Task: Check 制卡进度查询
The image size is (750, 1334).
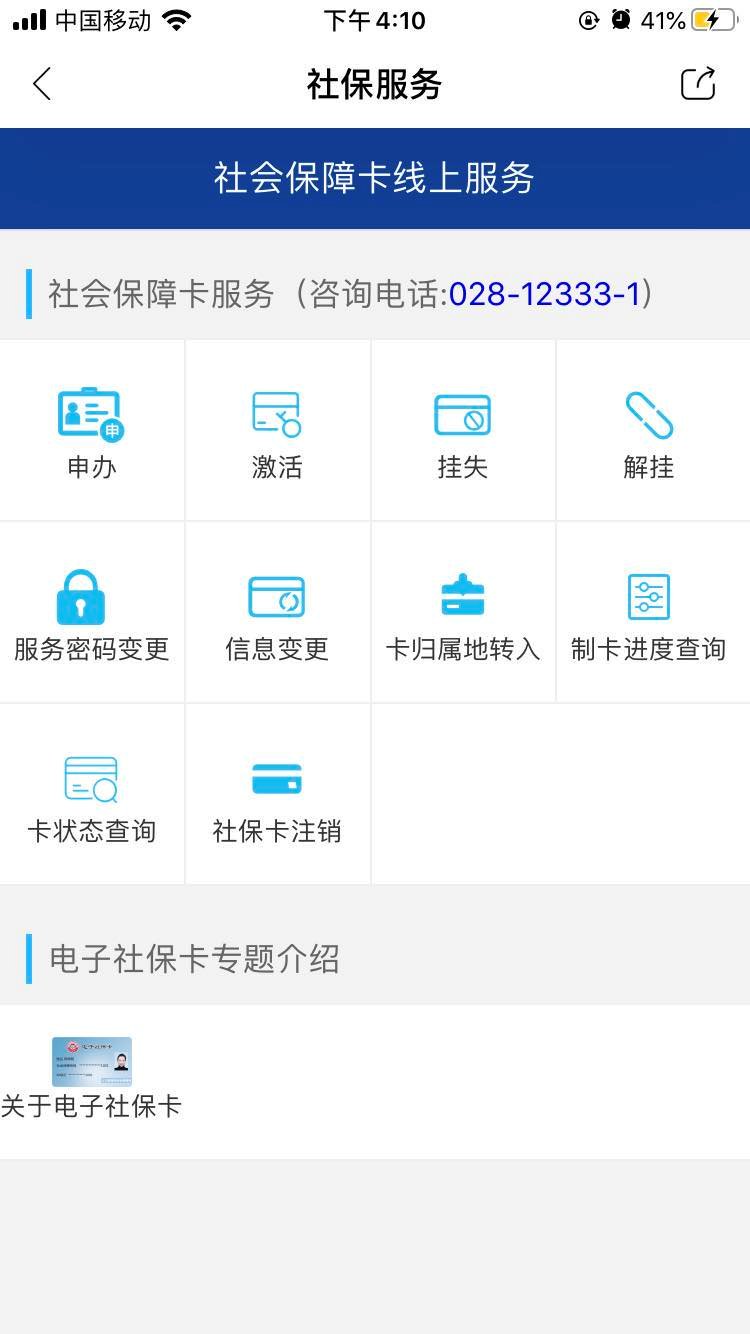Action: 649,613
